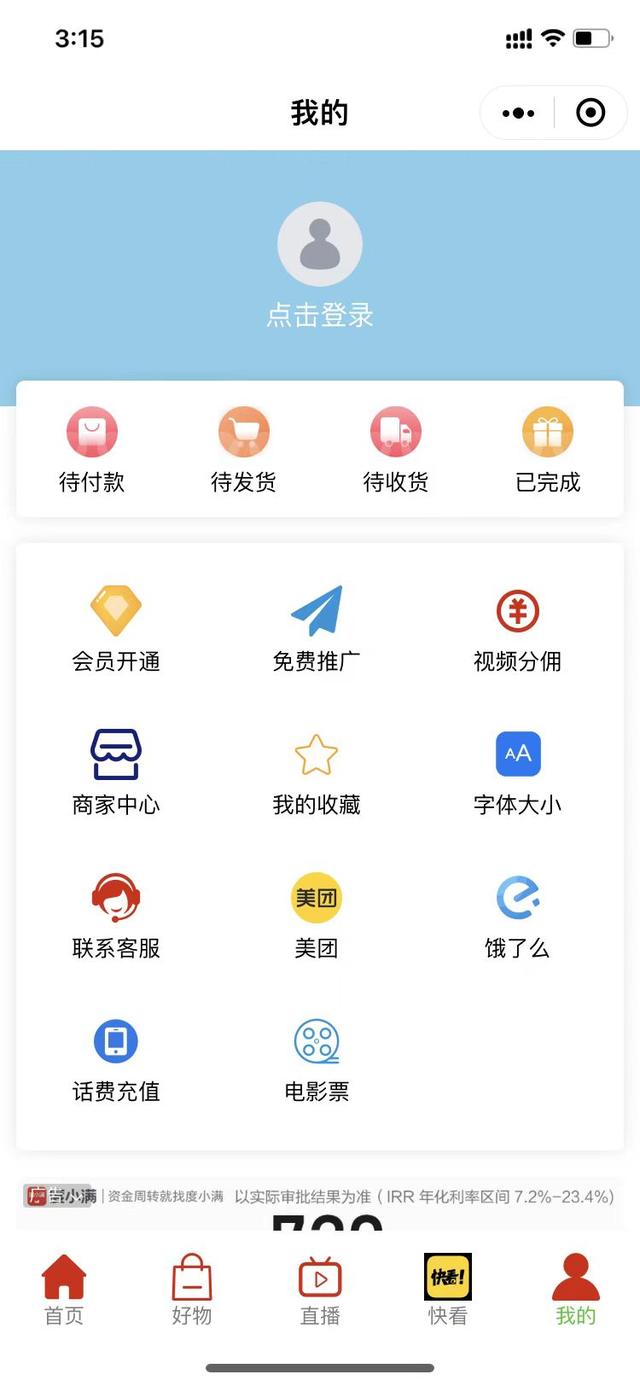Contact 联系客服 support
This screenshot has width=640, height=1386.
pyautogui.click(x=116, y=914)
